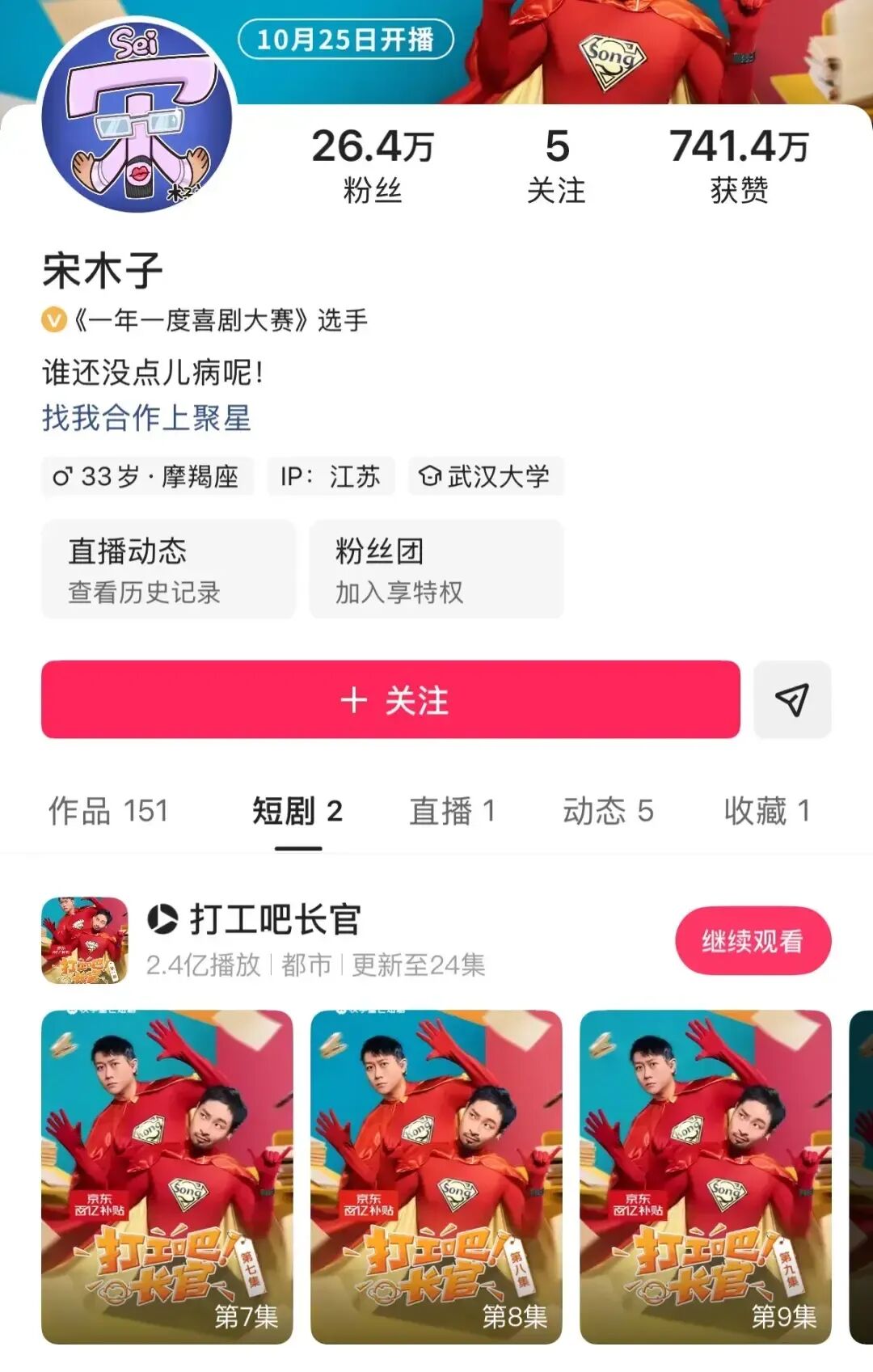Switch to the 作品 151 tab

point(108,811)
